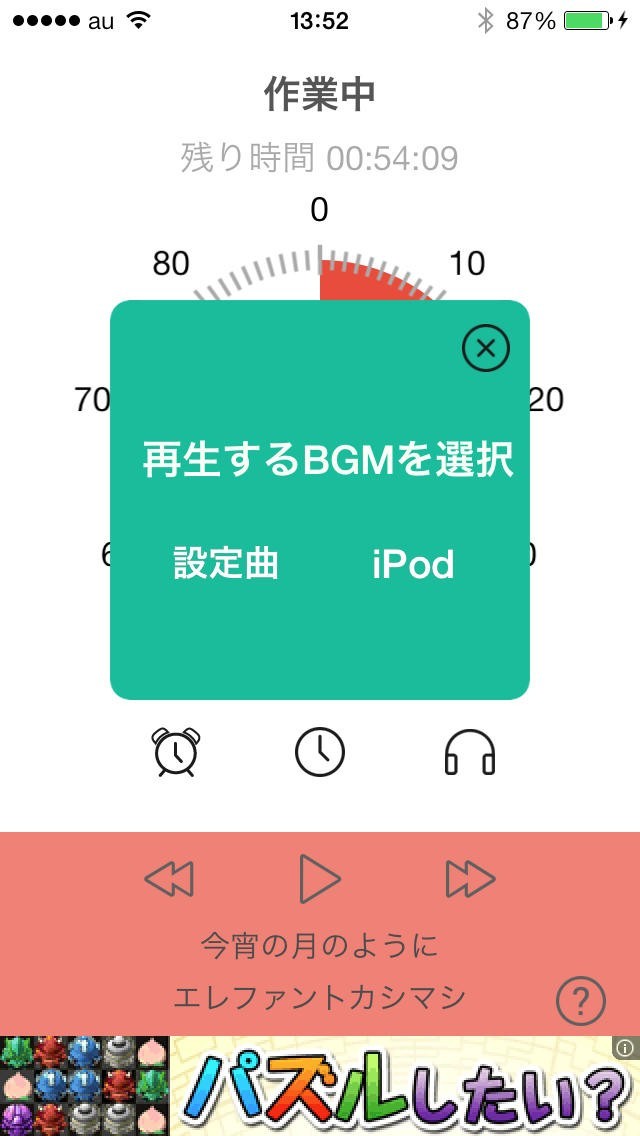Open the パズルしたい? ad banner

click(400, 1088)
